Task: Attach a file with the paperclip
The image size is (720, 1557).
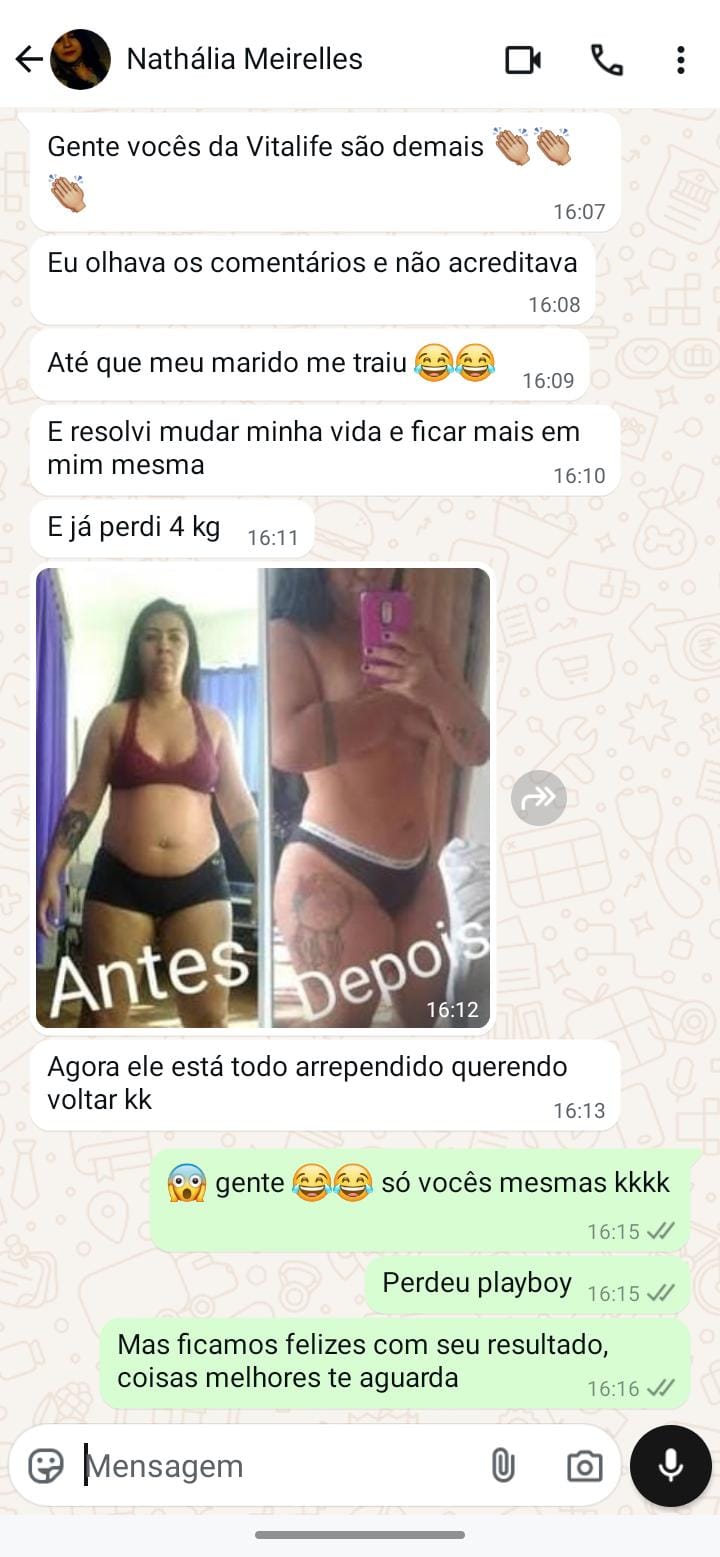Action: click(x=502, y=1466)
